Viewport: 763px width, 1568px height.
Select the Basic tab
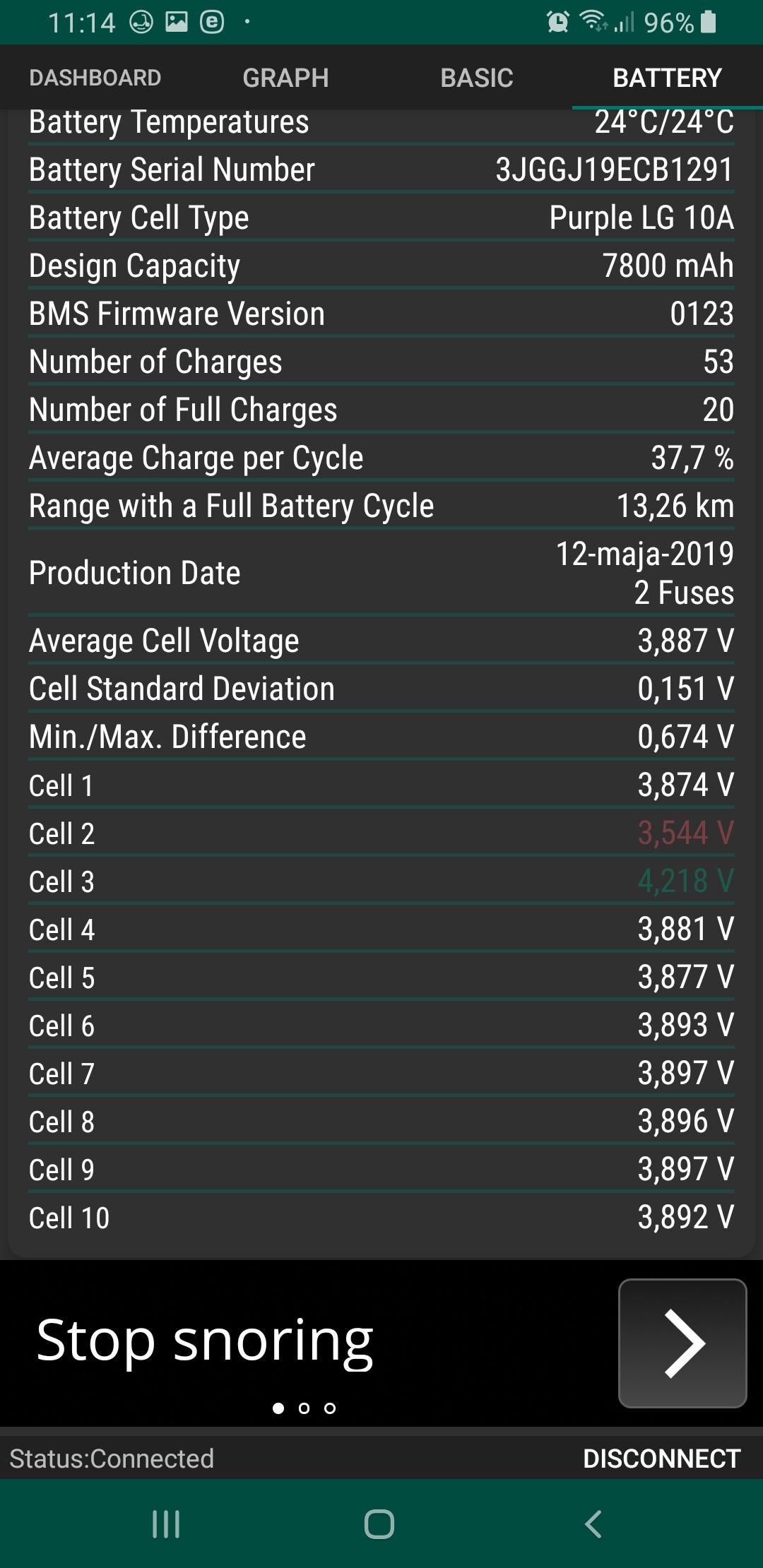[477, 78]
